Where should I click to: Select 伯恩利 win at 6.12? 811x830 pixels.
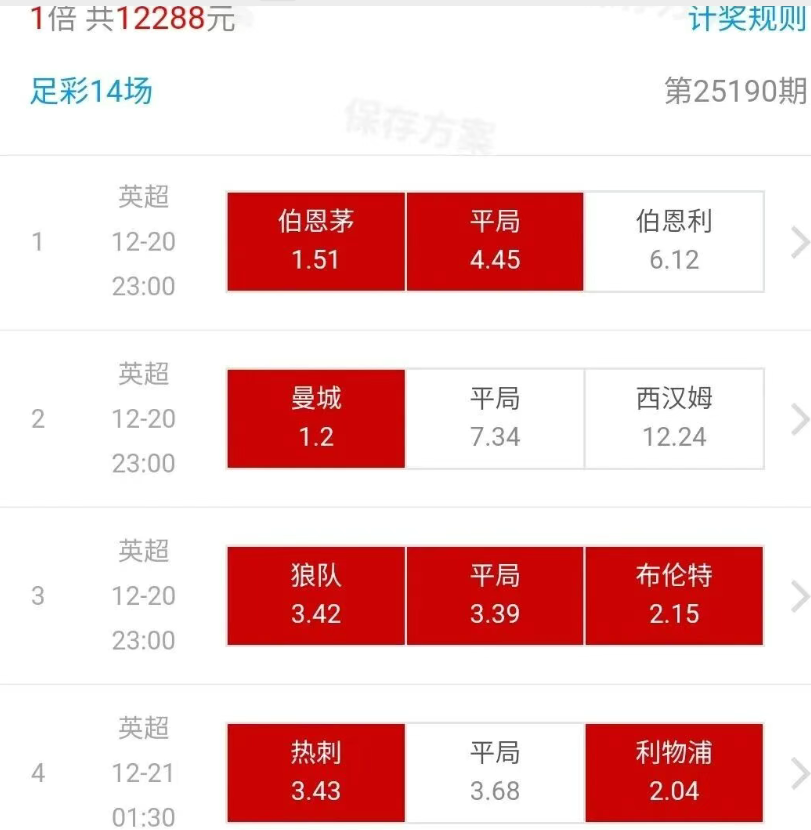click(674, 241)
